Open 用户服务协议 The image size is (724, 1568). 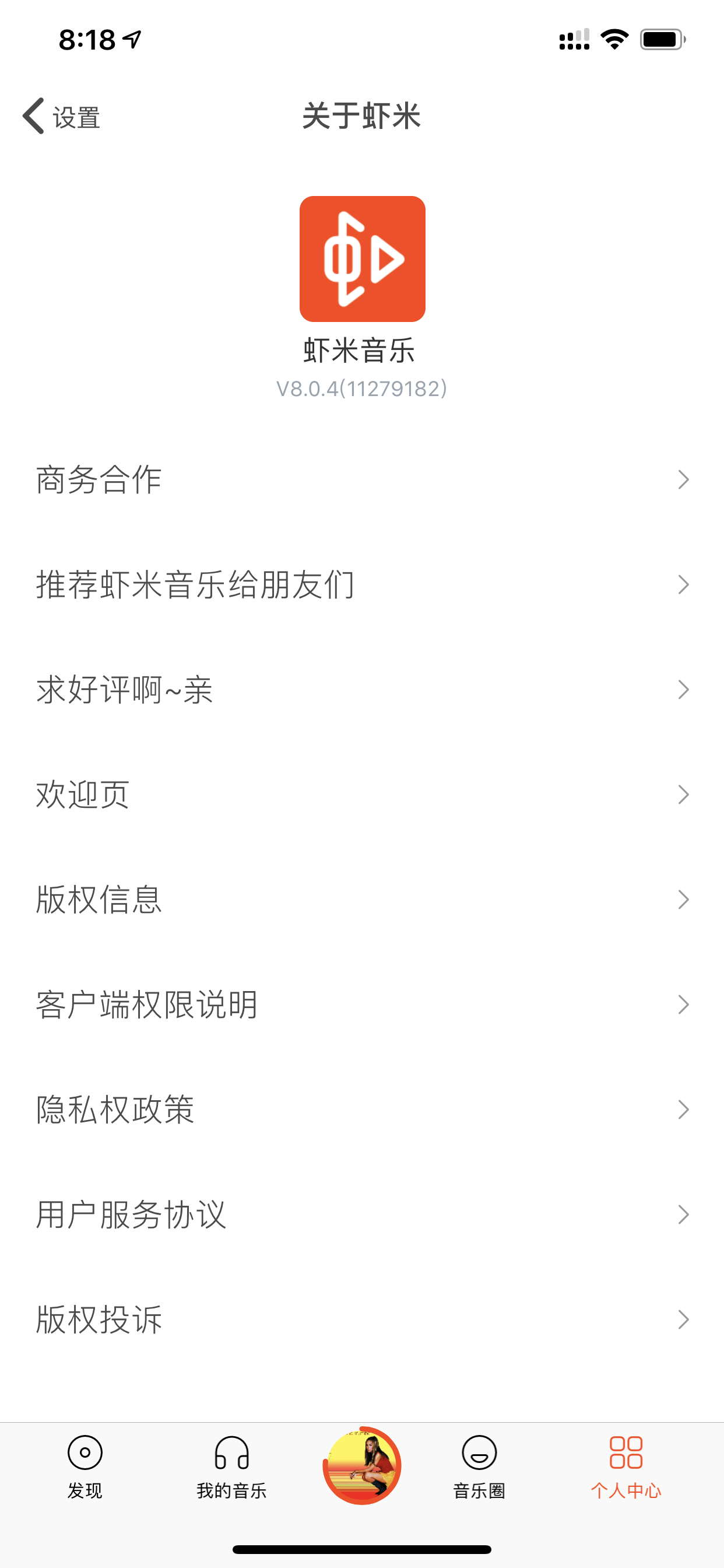pyautogui.click(x=362, y=1214)
